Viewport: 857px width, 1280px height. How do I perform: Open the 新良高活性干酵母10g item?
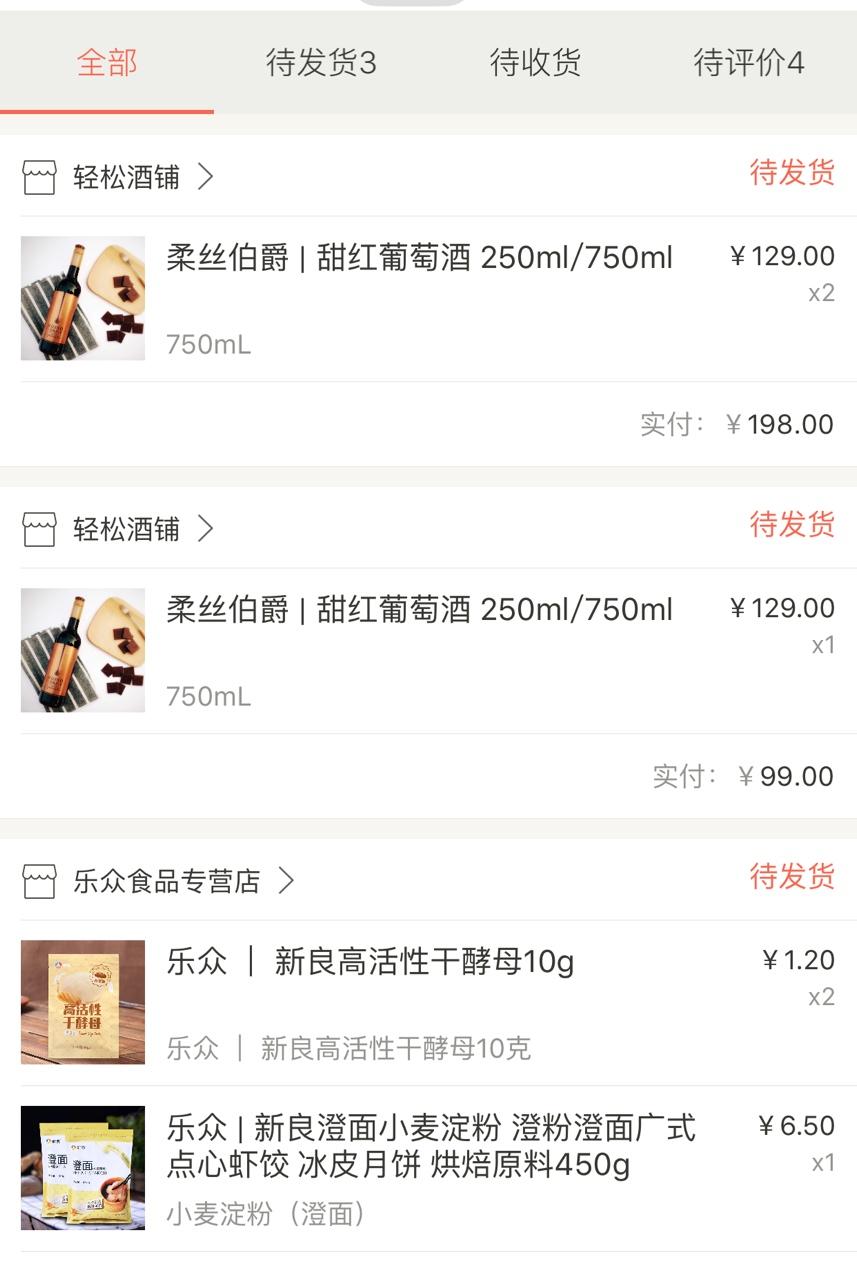pyautogui.click(x=420, y=1002)
